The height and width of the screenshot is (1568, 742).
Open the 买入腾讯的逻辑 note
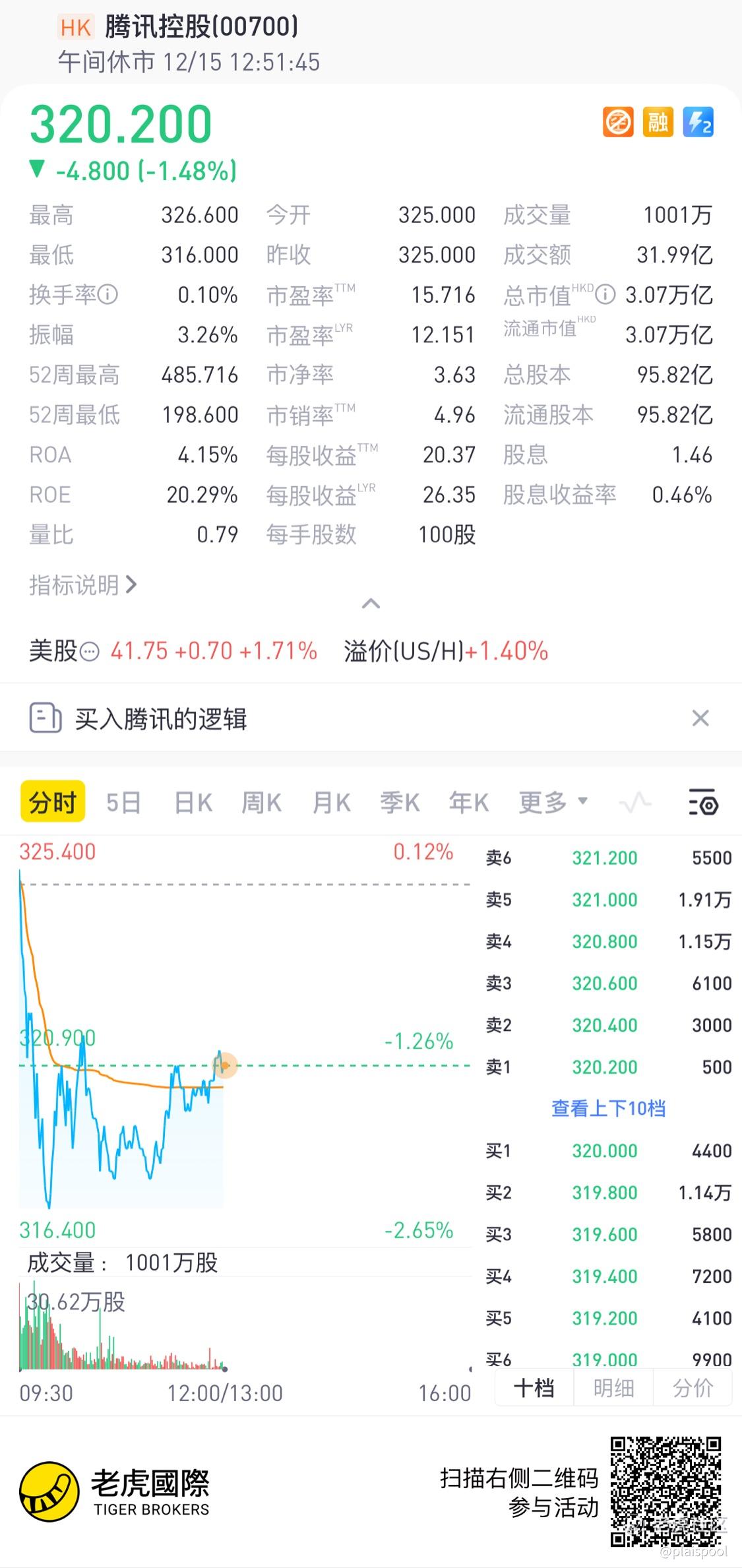point(160,718)
